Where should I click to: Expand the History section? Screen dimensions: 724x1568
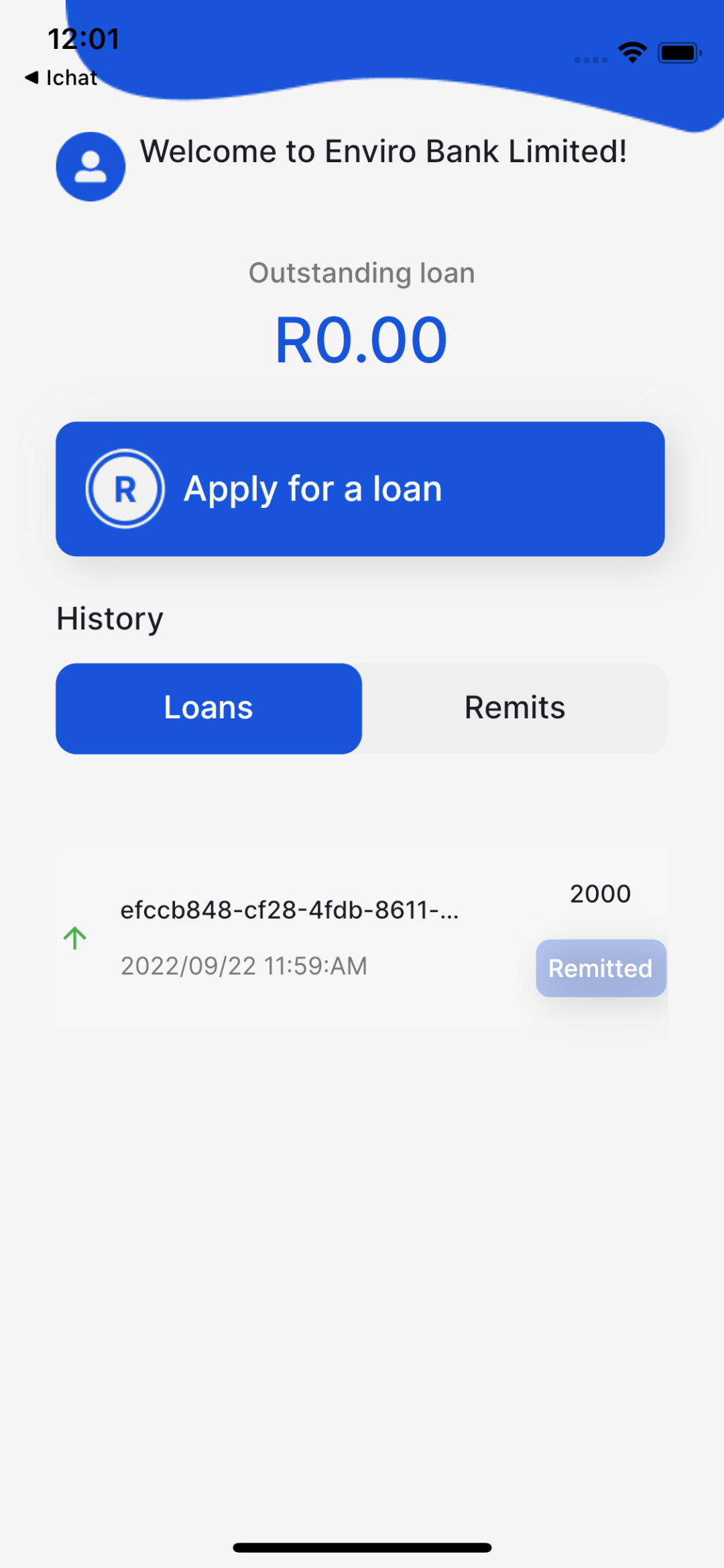pos(109,618)
